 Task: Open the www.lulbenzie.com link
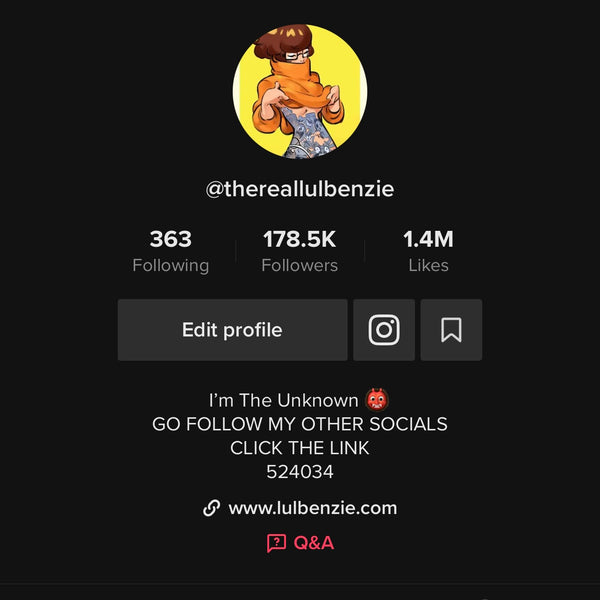[x=300, y=508]
